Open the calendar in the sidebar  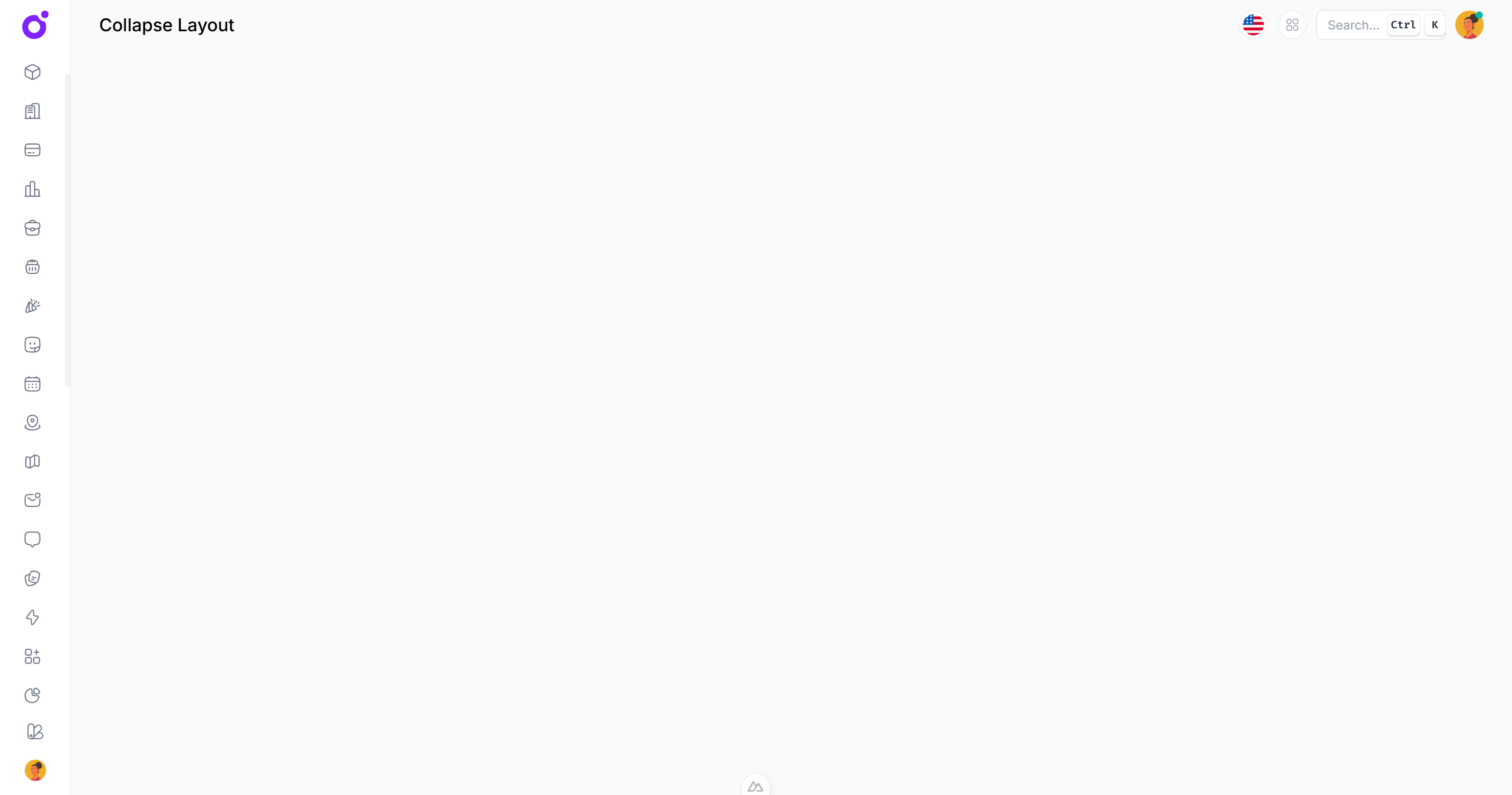click(x=32, y=384)
